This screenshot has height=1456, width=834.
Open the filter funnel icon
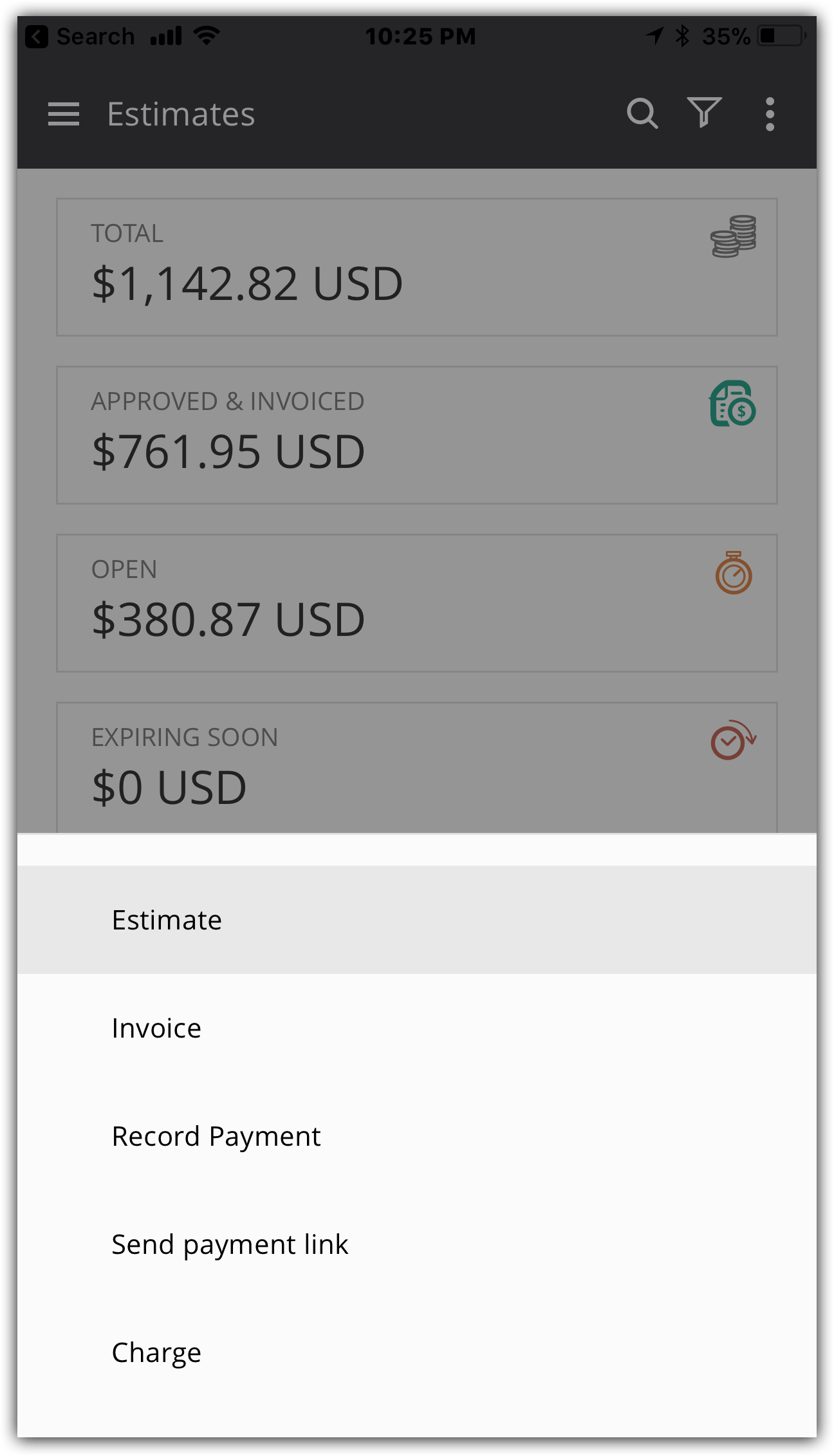click(705, 113)
